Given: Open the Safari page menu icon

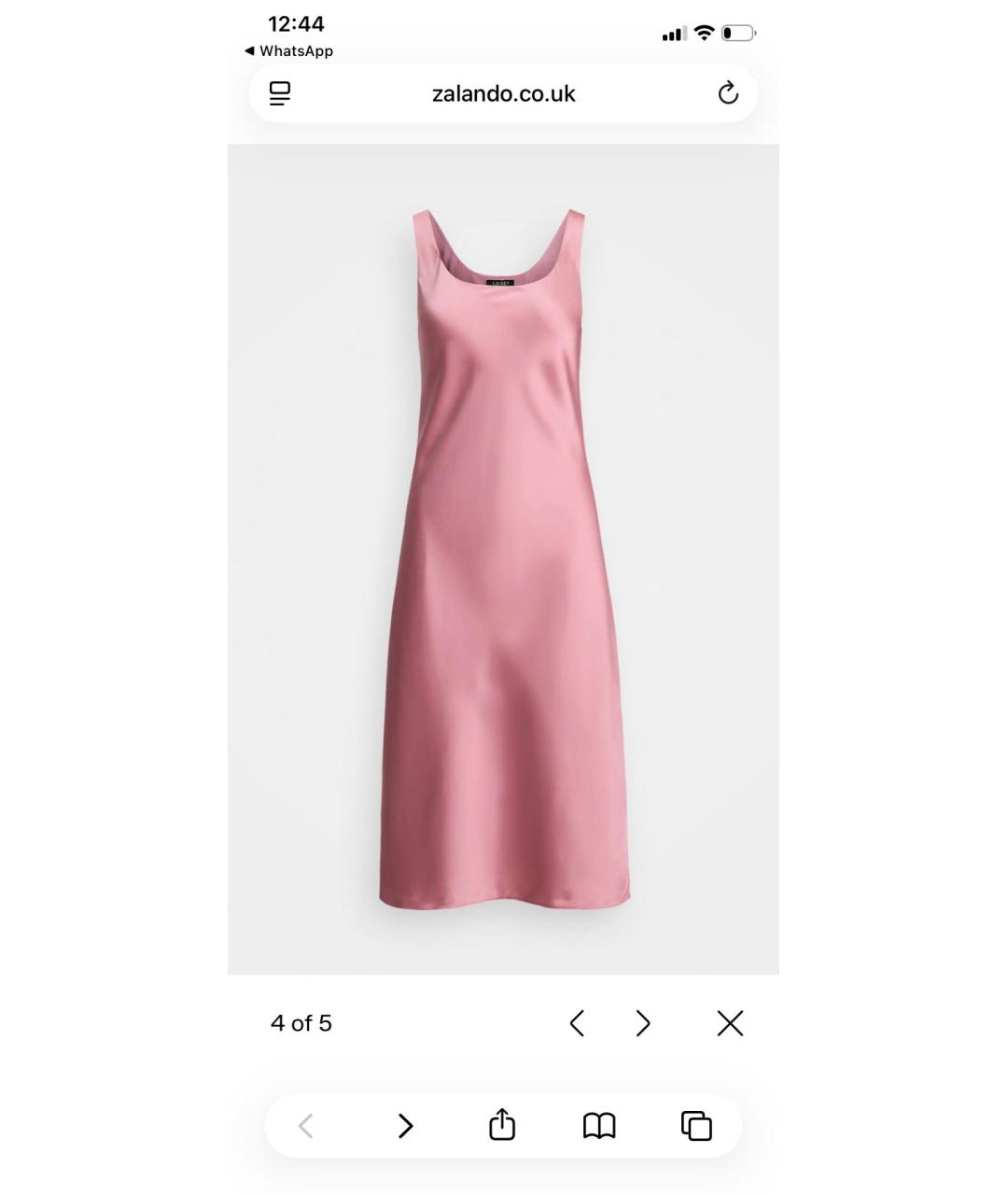Looking at the screenshot, I should pos(280,93).
